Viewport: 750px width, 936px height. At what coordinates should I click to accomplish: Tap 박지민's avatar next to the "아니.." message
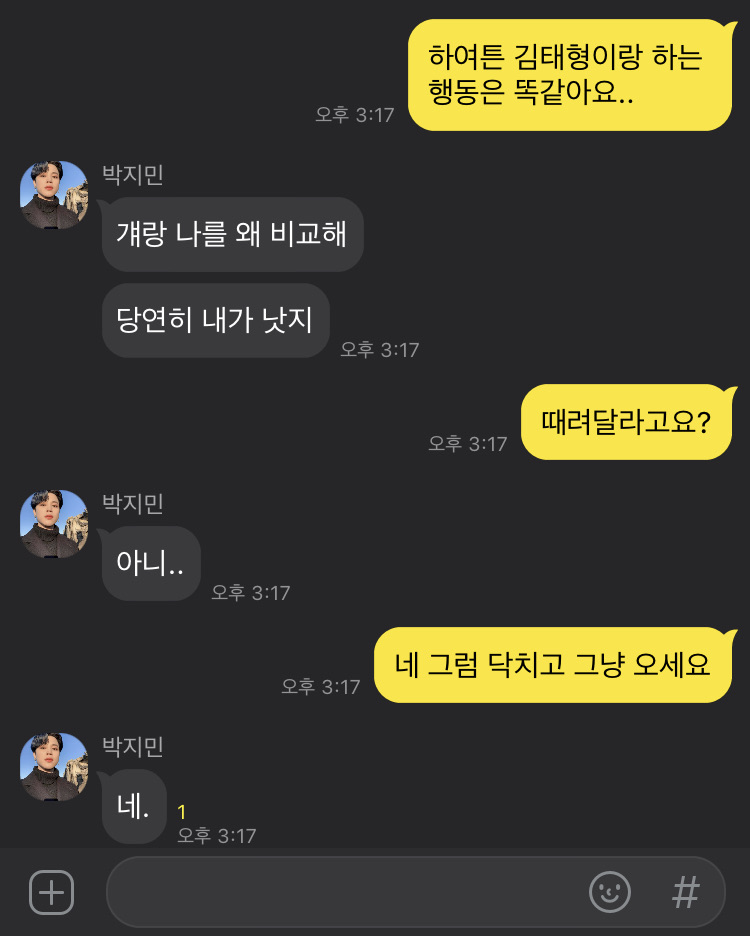coord(54,524)
